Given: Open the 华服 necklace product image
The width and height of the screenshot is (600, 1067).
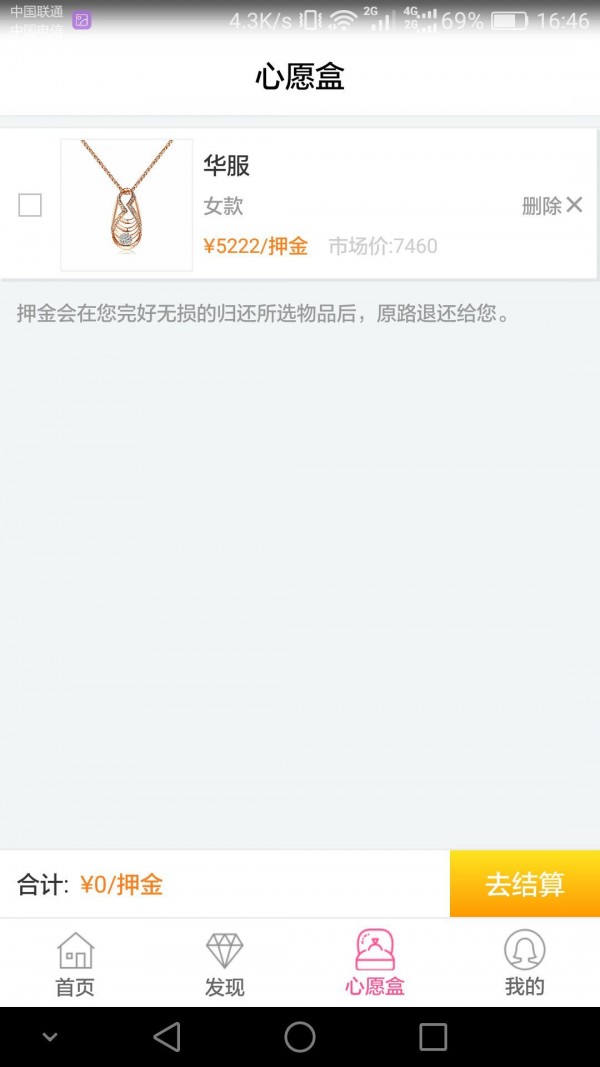Looking at the screenshot, I should 126,205.
